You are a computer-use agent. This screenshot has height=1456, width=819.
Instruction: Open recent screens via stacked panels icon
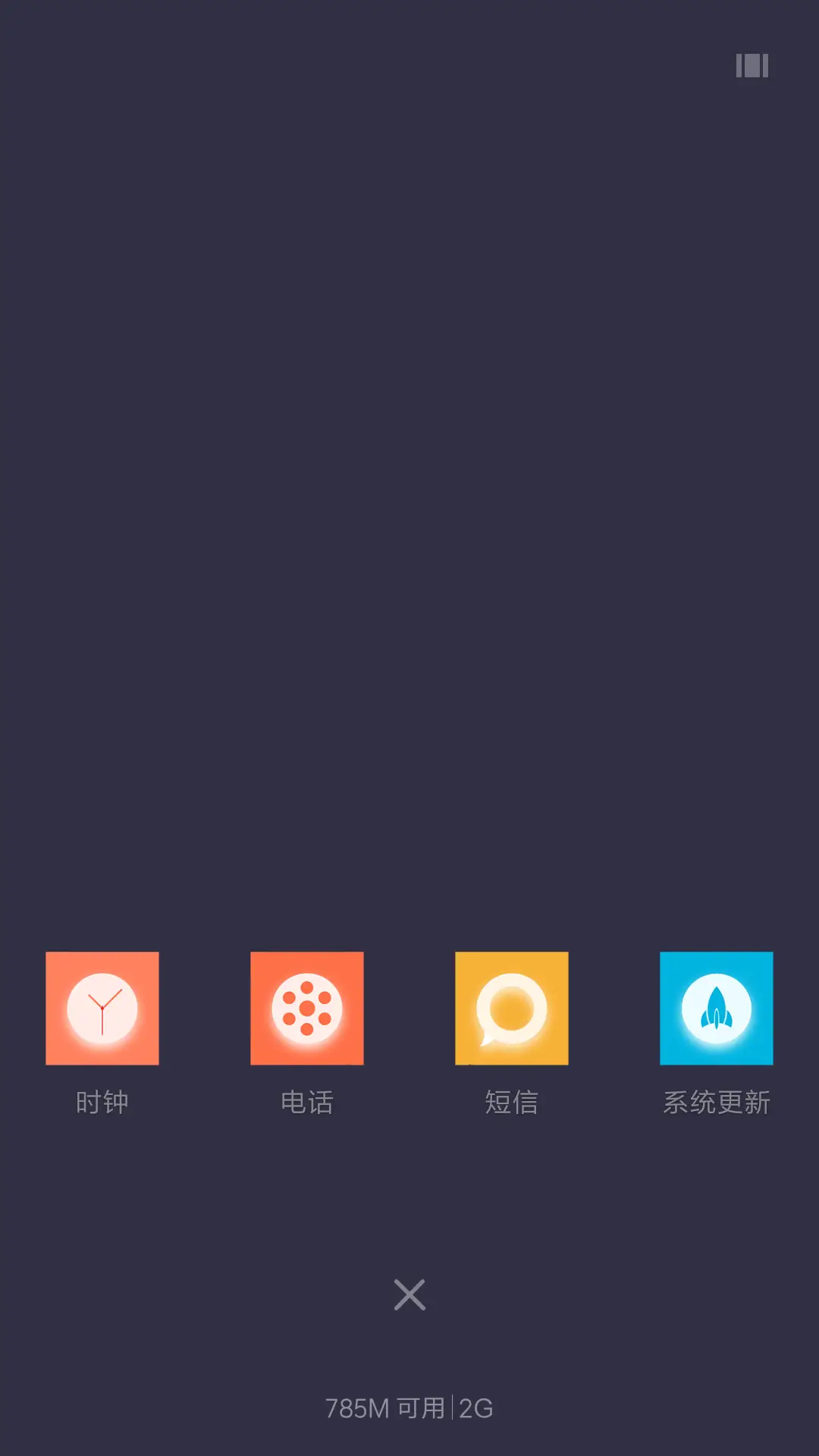tap(752, 67)
